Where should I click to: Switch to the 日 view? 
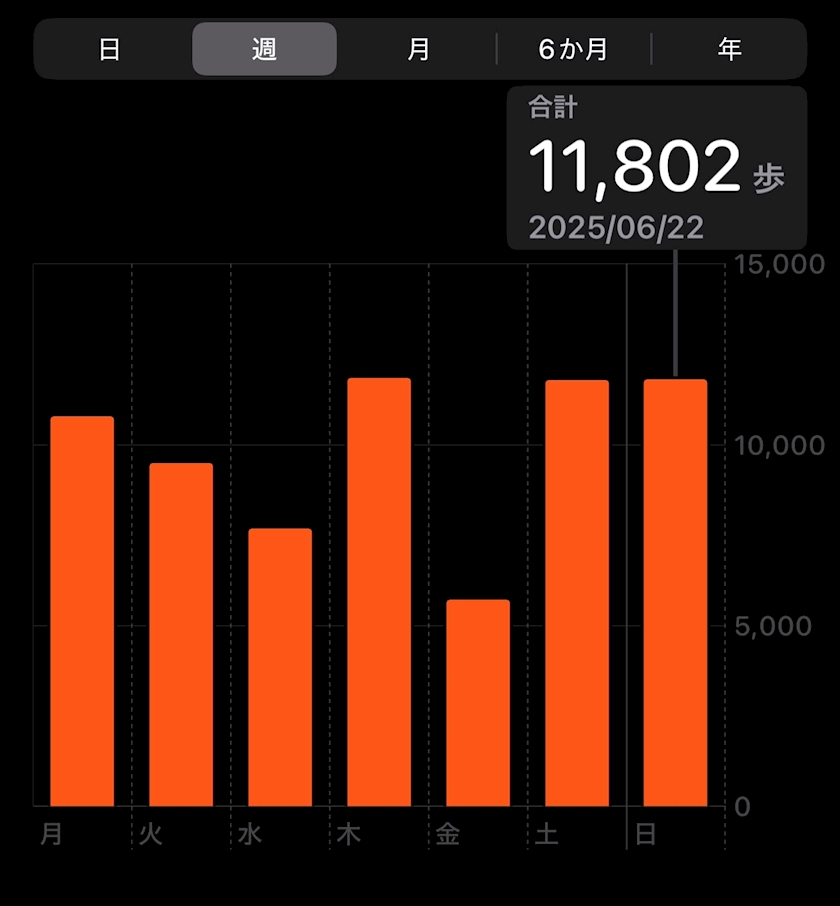pyautogui.click(x=110, y=49)
